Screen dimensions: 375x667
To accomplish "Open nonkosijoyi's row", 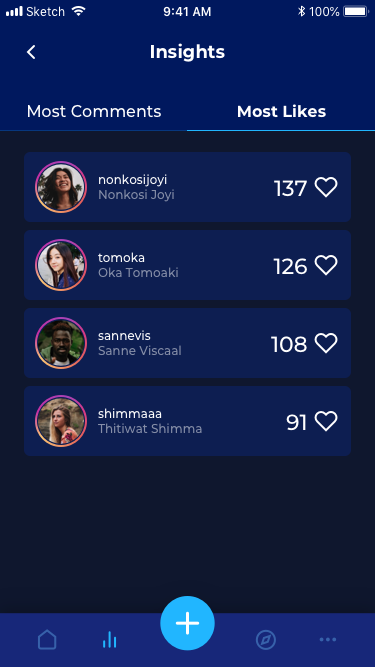I will tap(188, 187).
